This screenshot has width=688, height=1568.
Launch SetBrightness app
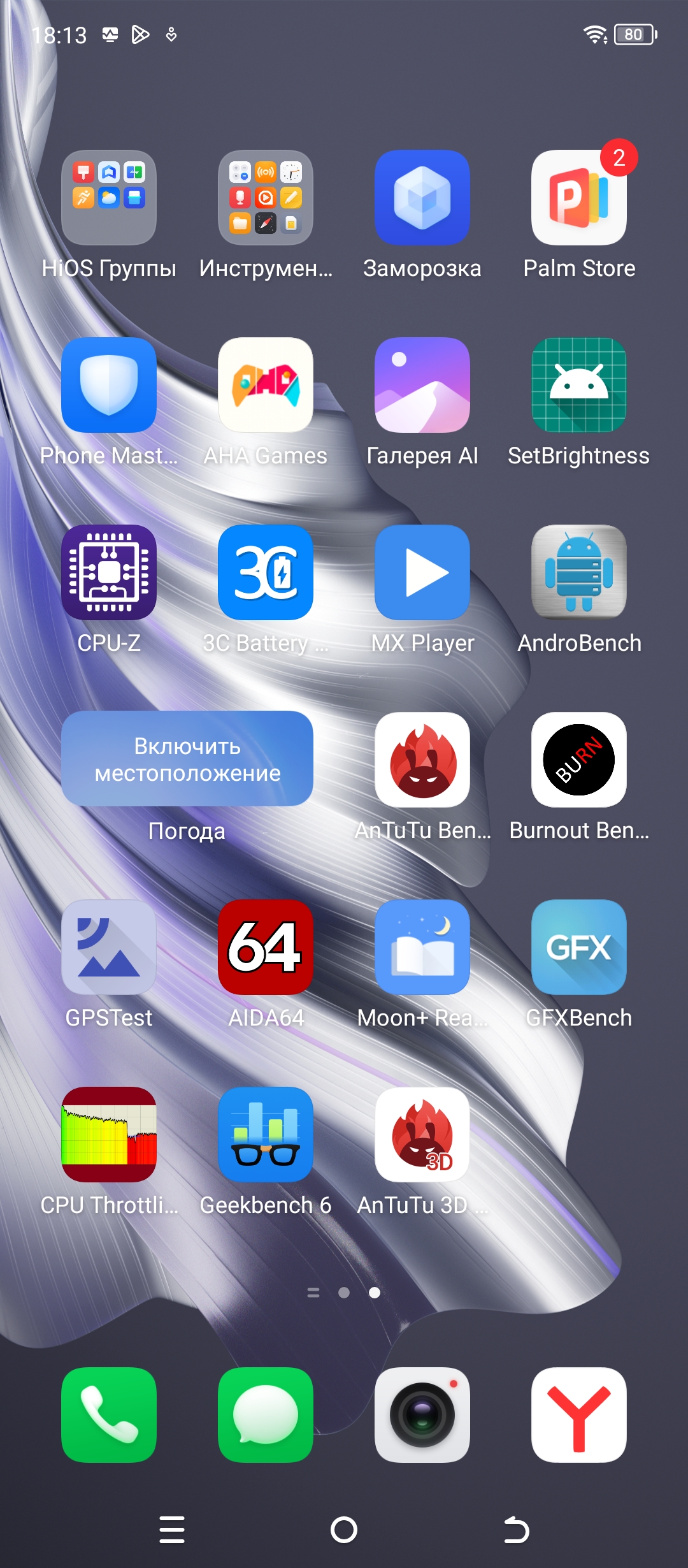coord(579,385)
